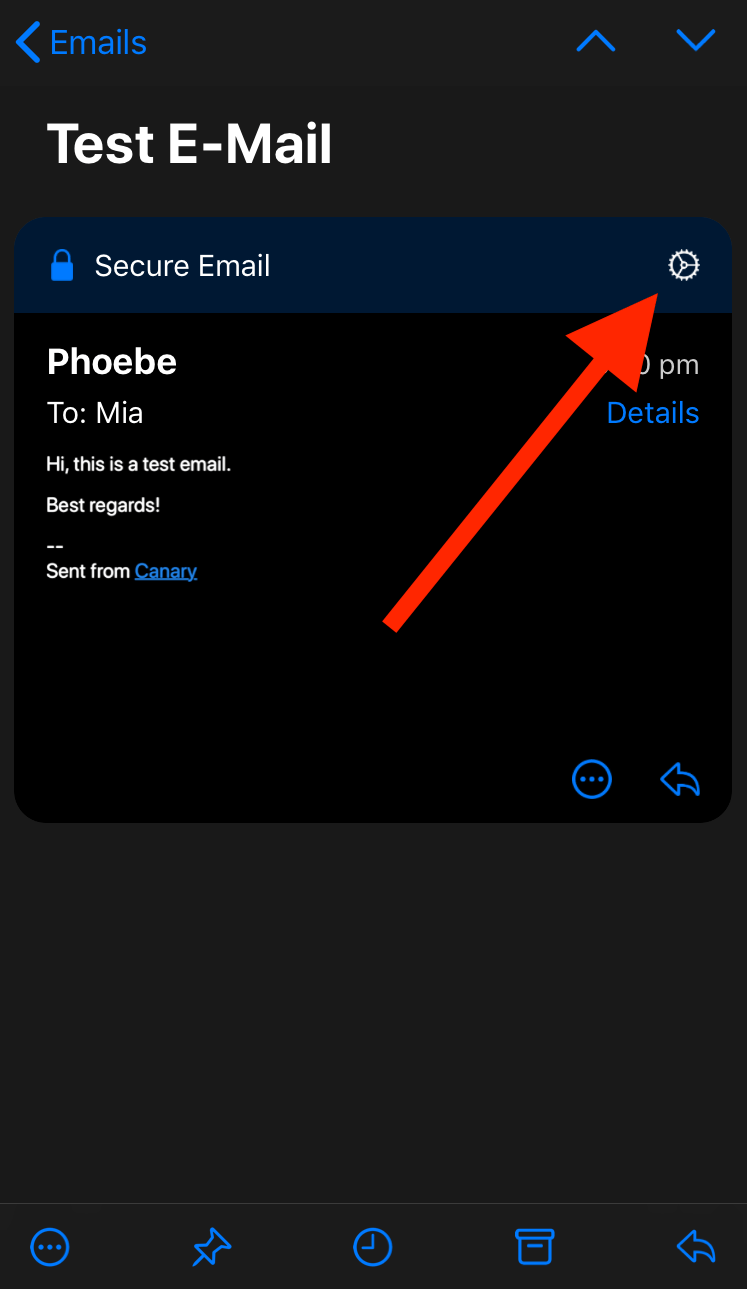Open the bottom toolbar more menu
Viewport: 747px width, 1289px height.
[x=50, y=1247]
